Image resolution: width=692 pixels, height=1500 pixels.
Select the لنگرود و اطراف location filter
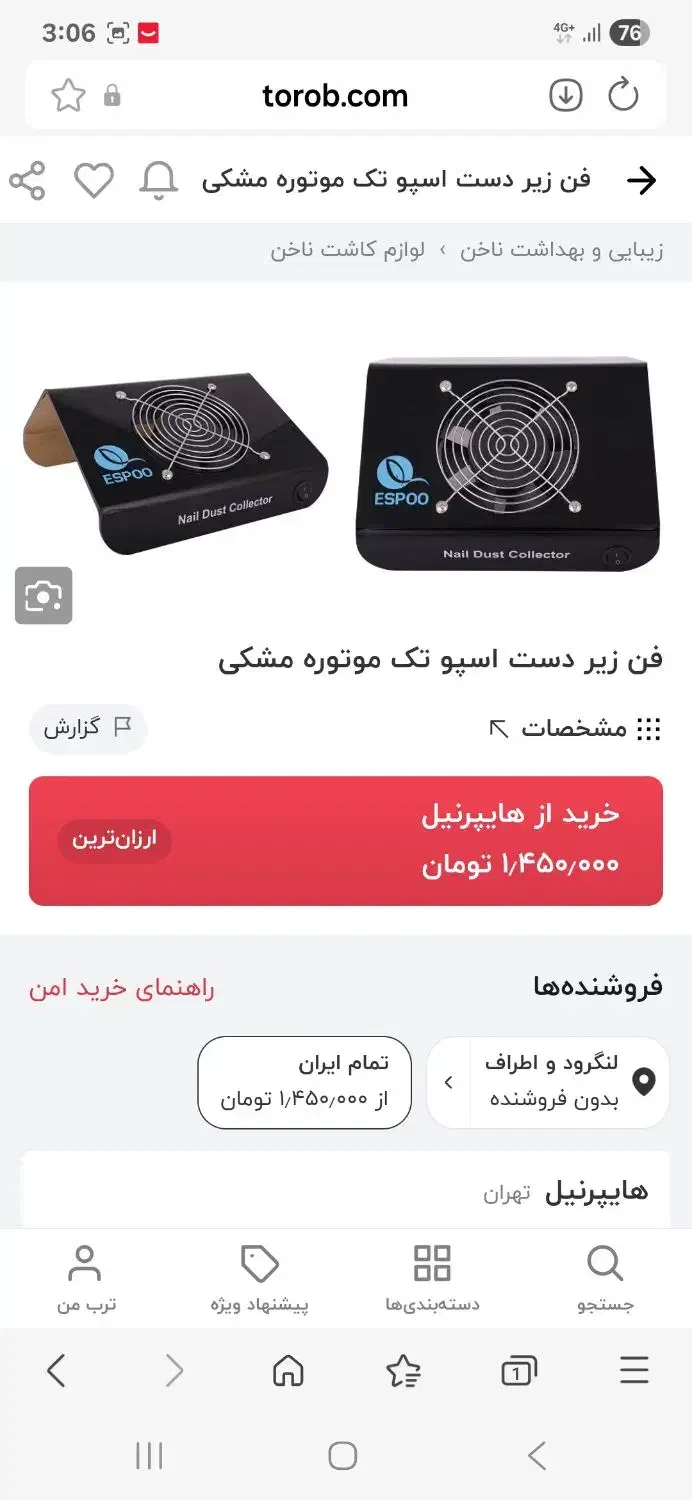pos(548,1082)
